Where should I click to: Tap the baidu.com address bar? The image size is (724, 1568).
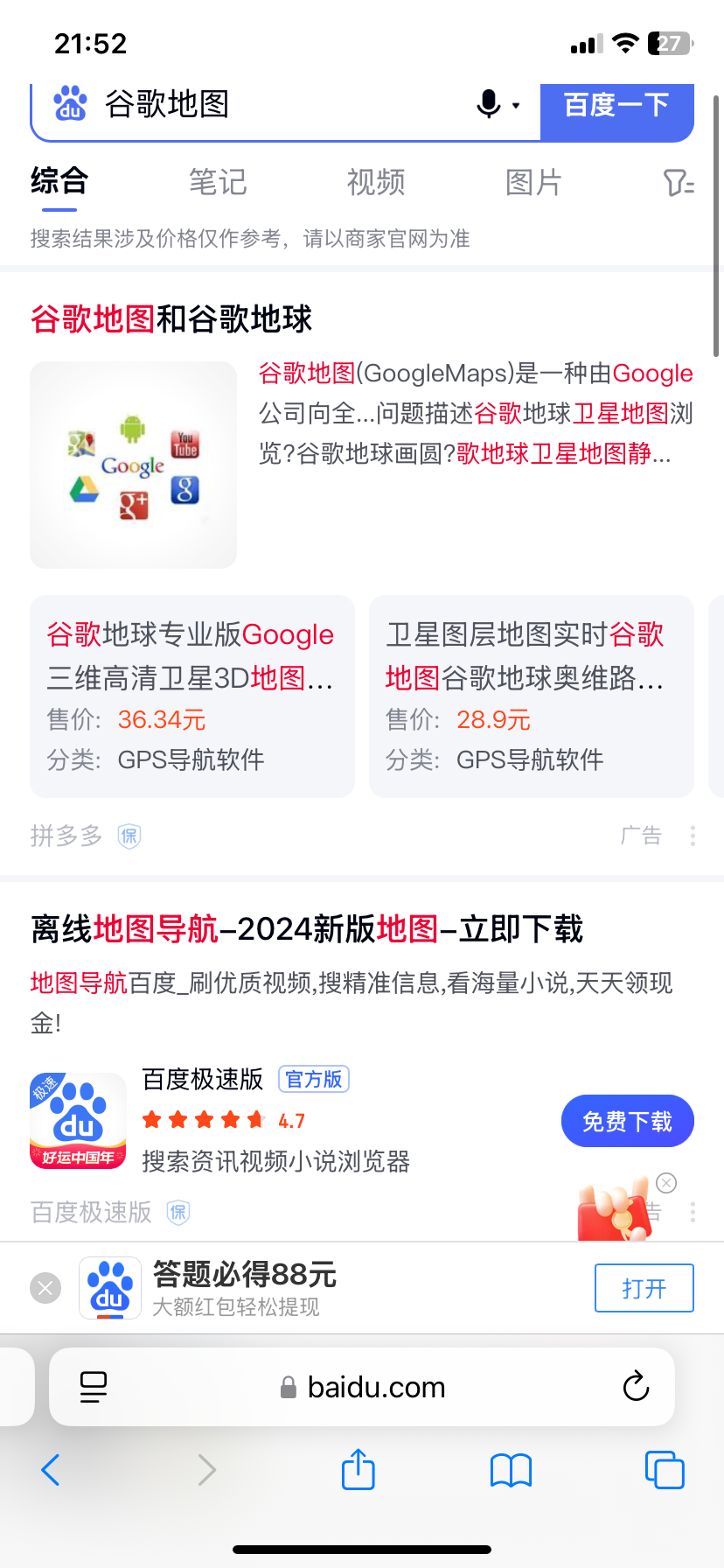coord(376,1387)
